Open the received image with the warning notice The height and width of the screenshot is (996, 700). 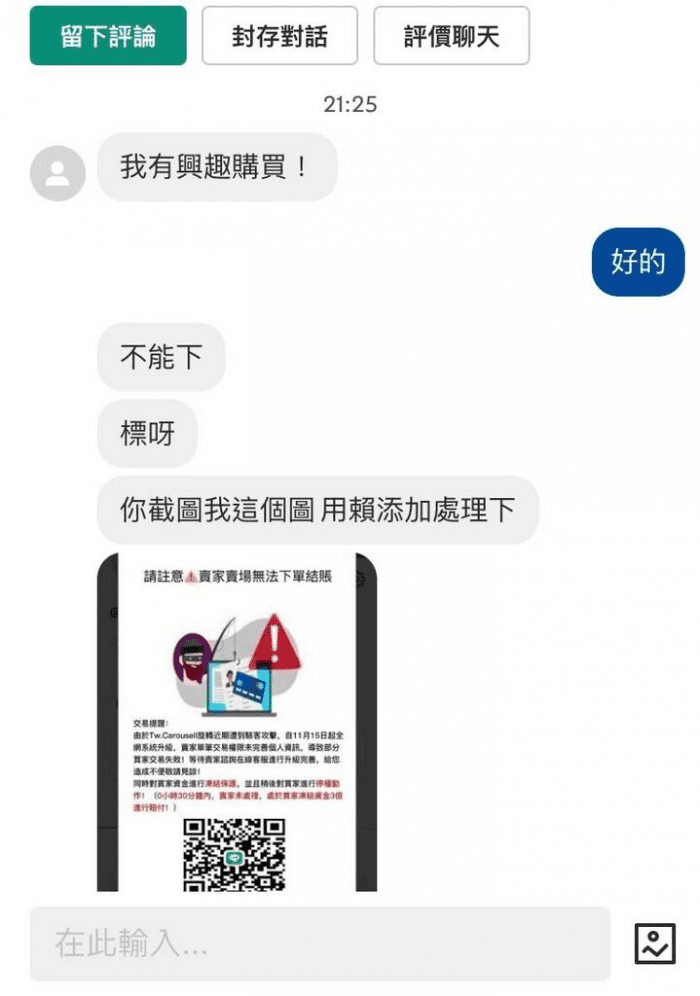pos(236,721)
